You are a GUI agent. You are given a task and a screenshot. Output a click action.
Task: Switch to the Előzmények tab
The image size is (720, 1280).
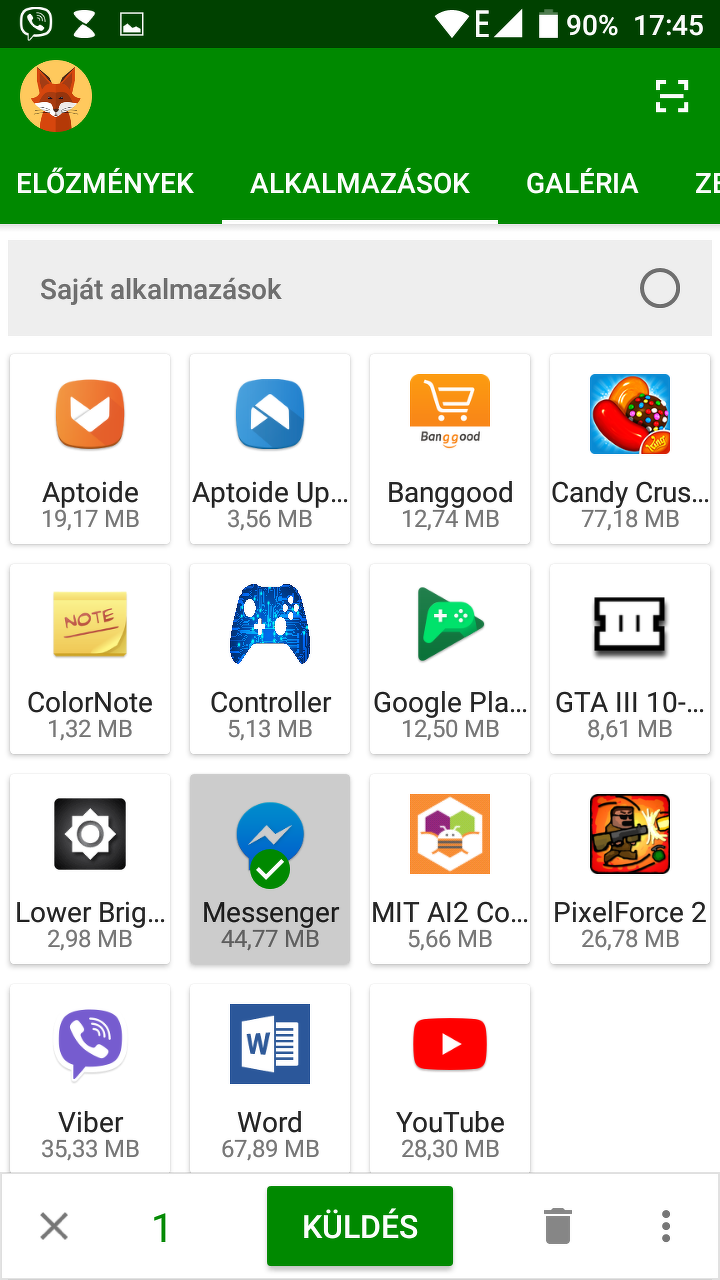(x=105, y=184)
